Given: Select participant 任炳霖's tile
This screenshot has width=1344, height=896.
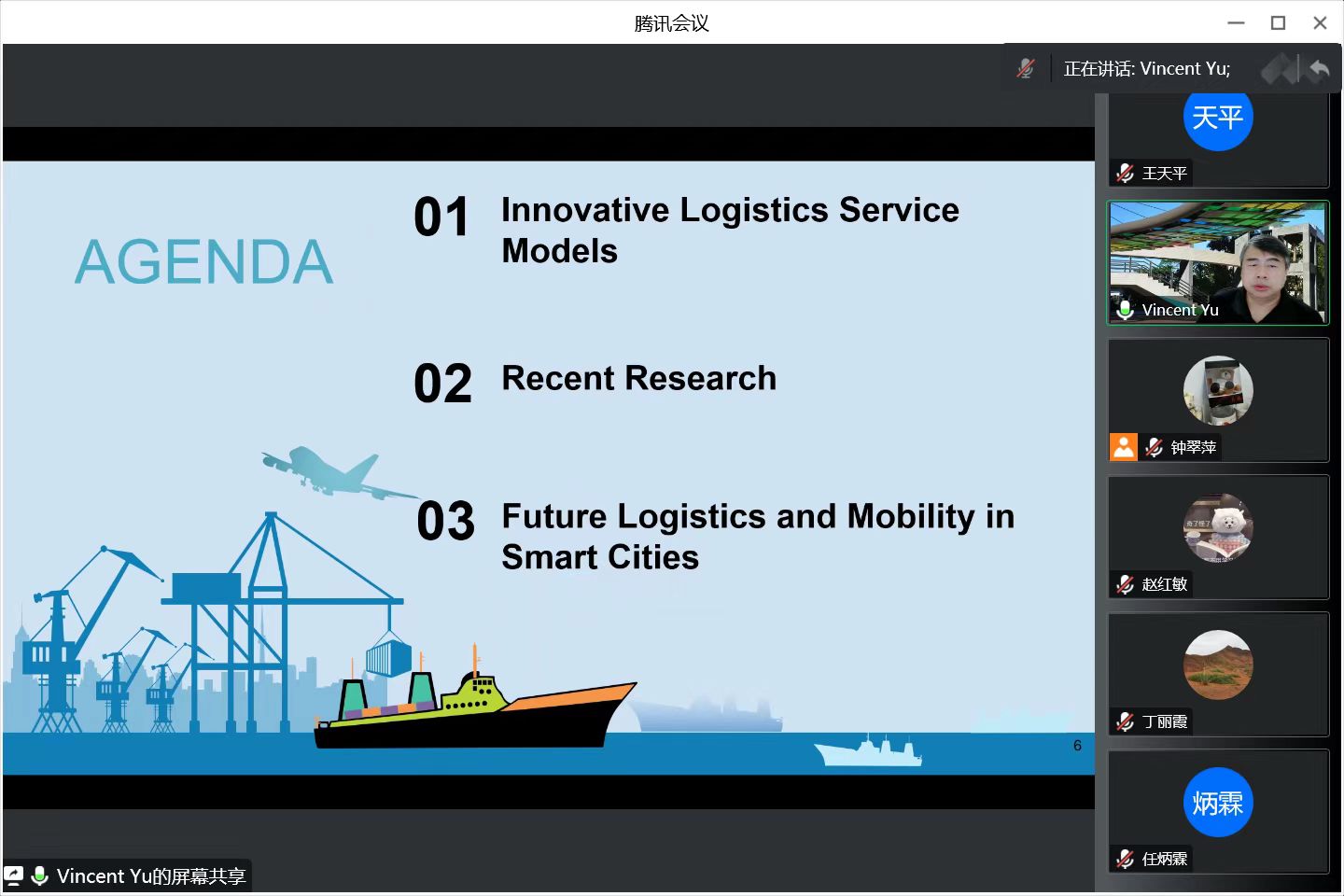Looking at the screenshot, I should pos(1218,810).
